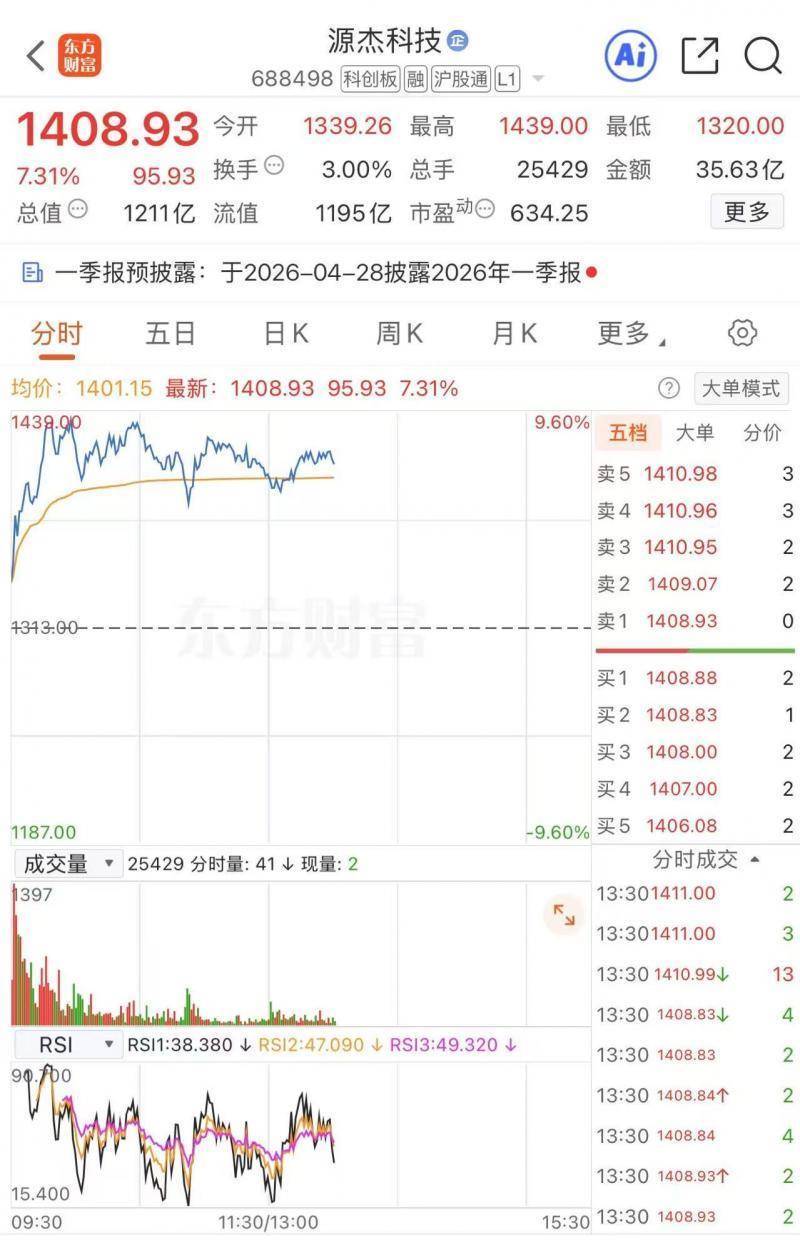Open the search magnifier
This screenshot has width=800, height=1243.
click(763, 56)
